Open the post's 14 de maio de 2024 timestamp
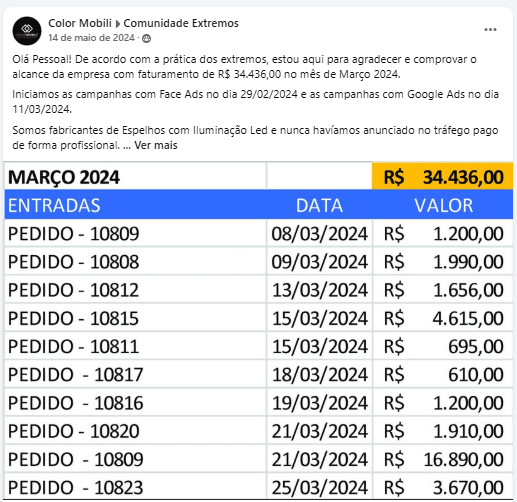 pyautogui.click(x=91, y=38)
